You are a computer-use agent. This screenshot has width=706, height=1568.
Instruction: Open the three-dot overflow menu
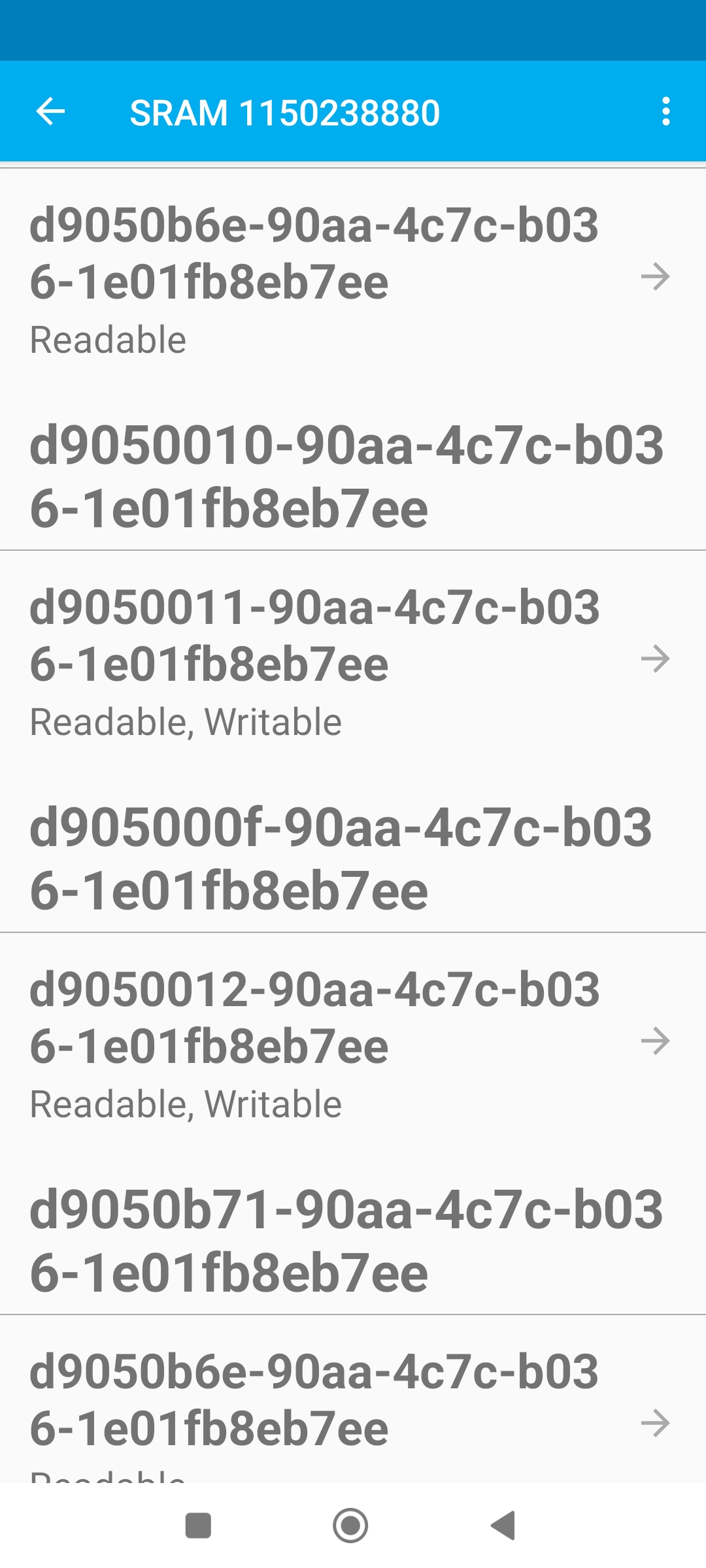click(x=665, y=112)
